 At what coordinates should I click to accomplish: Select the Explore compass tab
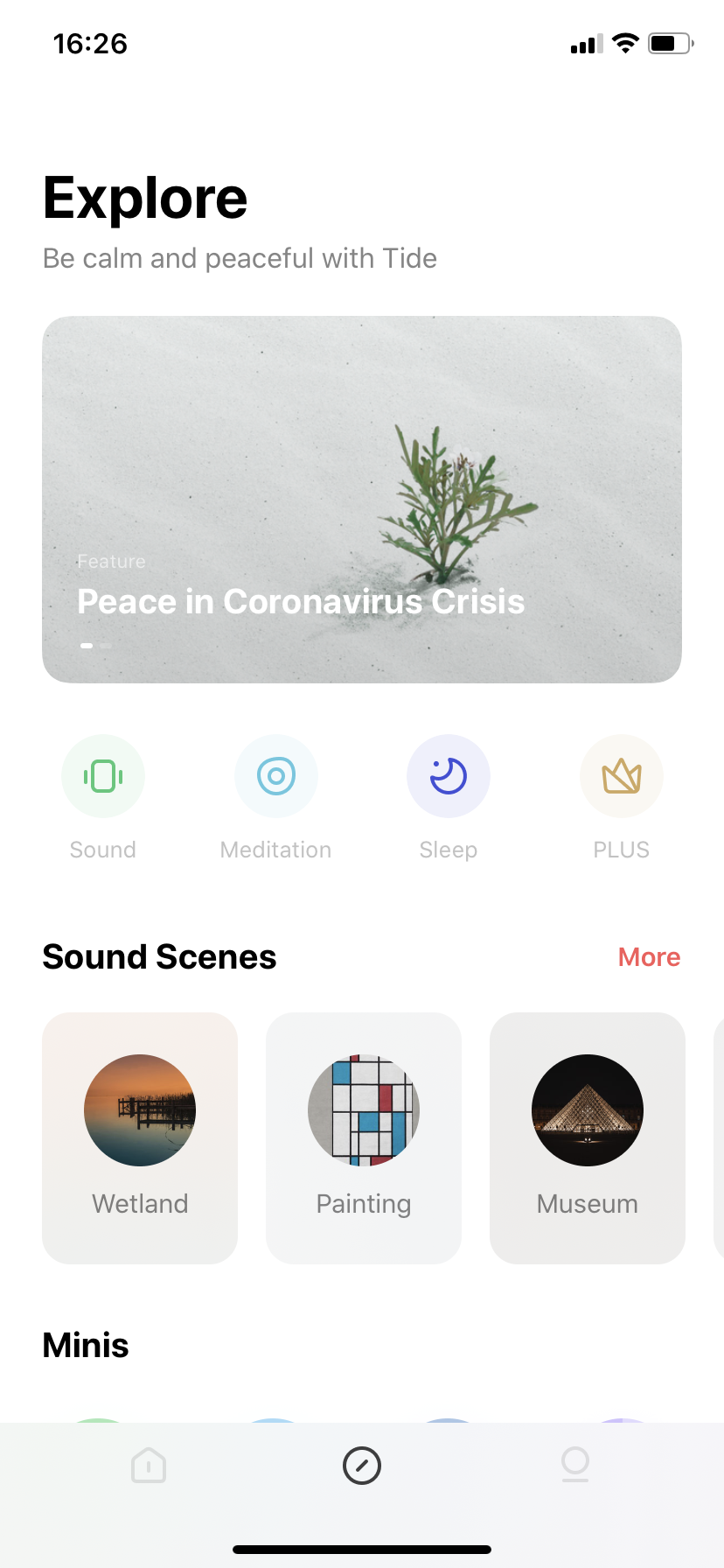(x=362, y=1466)
